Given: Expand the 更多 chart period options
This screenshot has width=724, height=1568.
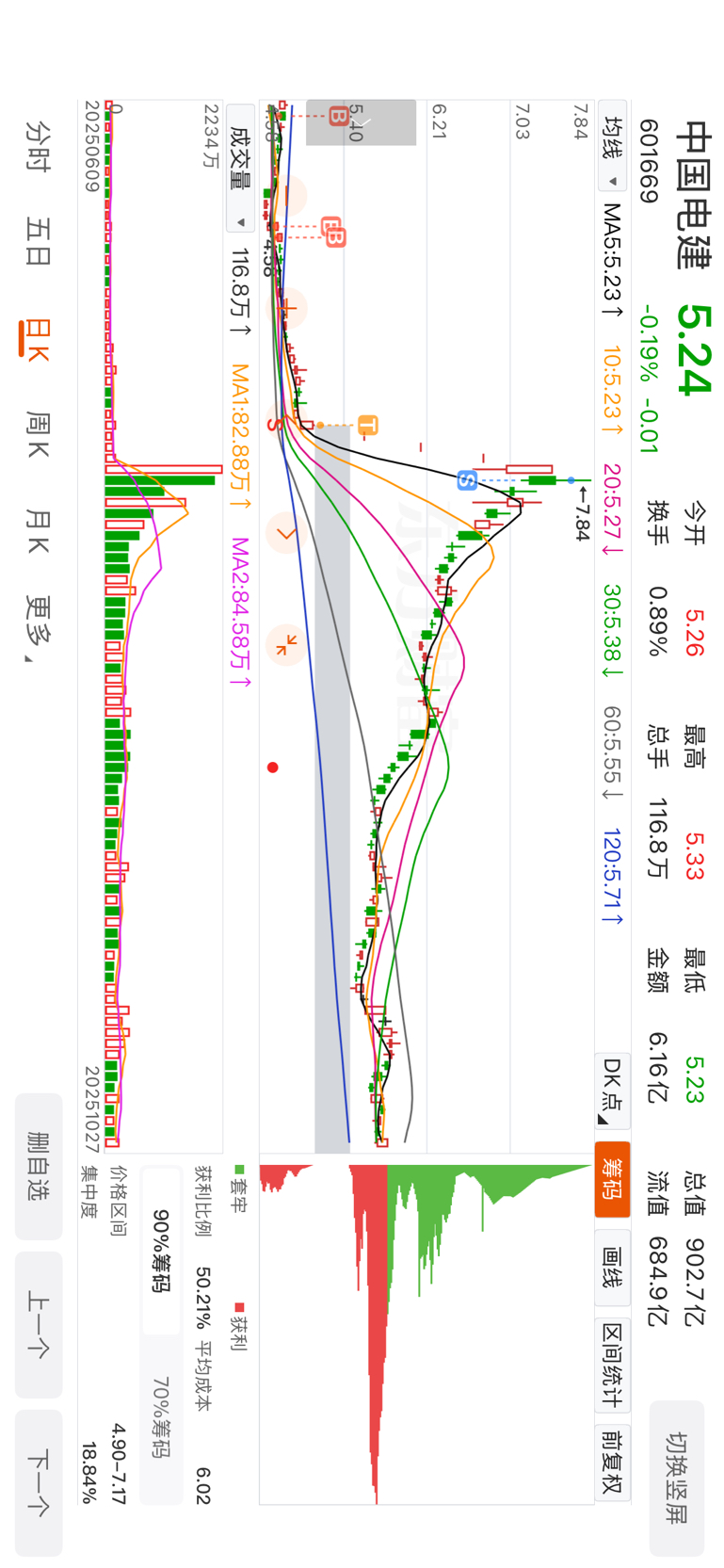Looking at the screenshot, I should point(38,627).
